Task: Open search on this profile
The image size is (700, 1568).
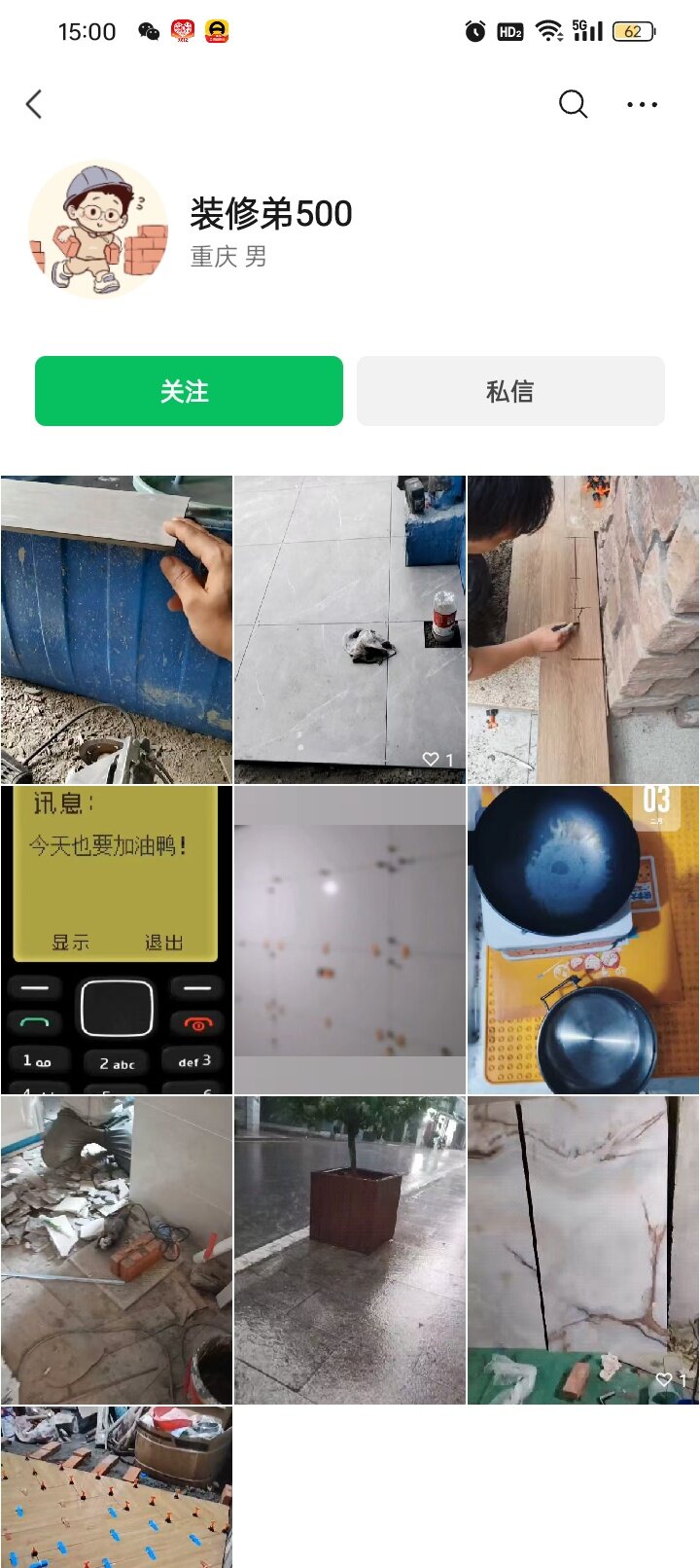Action: coord(573,104)
